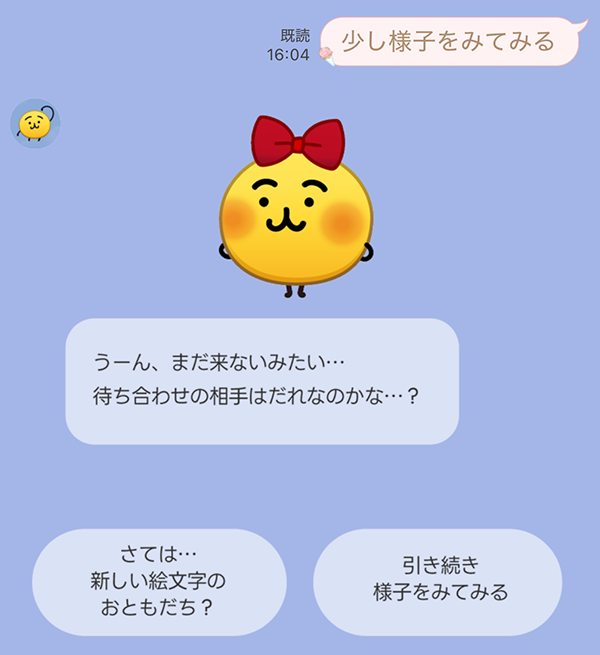The width and height of the screenshot is (600, 655).
Task: Tap the ribbon emoji character sticker
Action: point(296,207)
